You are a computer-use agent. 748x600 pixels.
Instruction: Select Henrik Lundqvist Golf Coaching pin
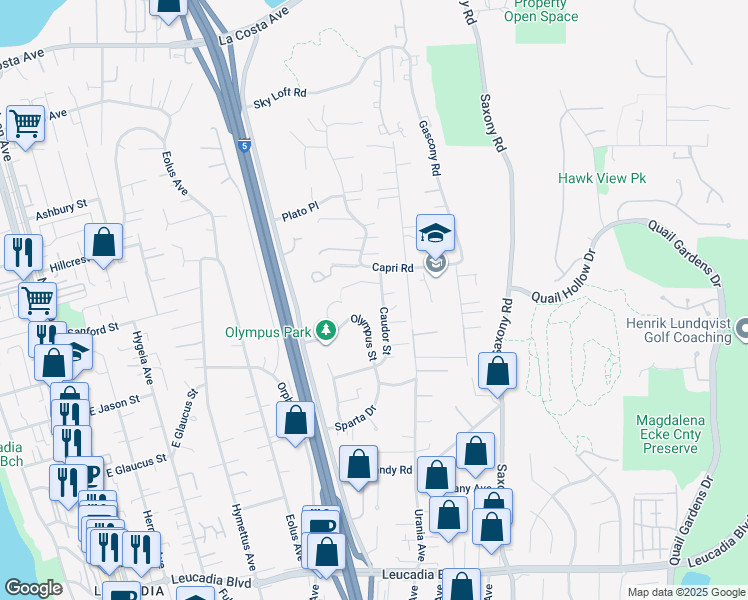click(742, 330)
